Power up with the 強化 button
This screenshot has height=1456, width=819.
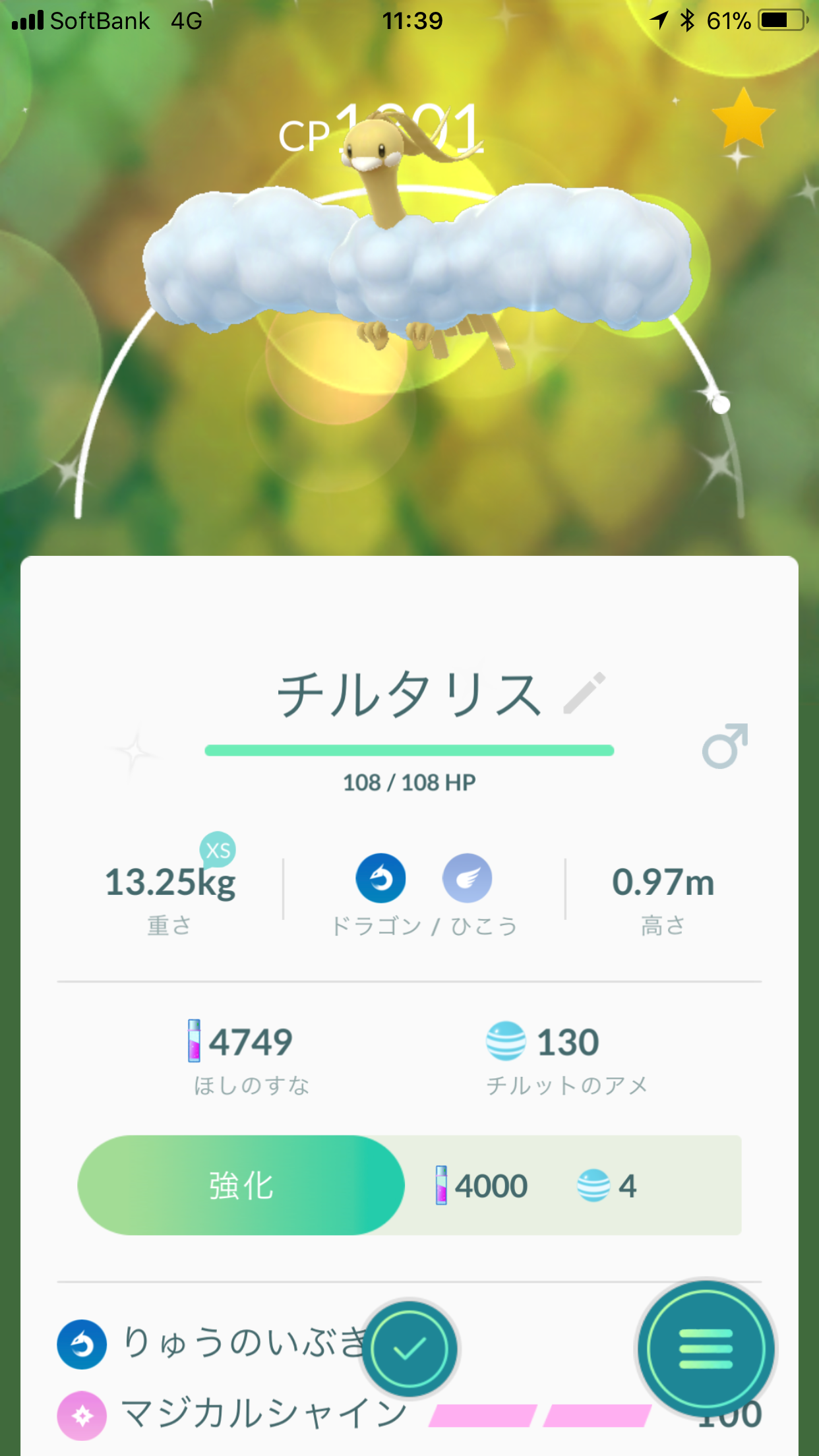241,1185
